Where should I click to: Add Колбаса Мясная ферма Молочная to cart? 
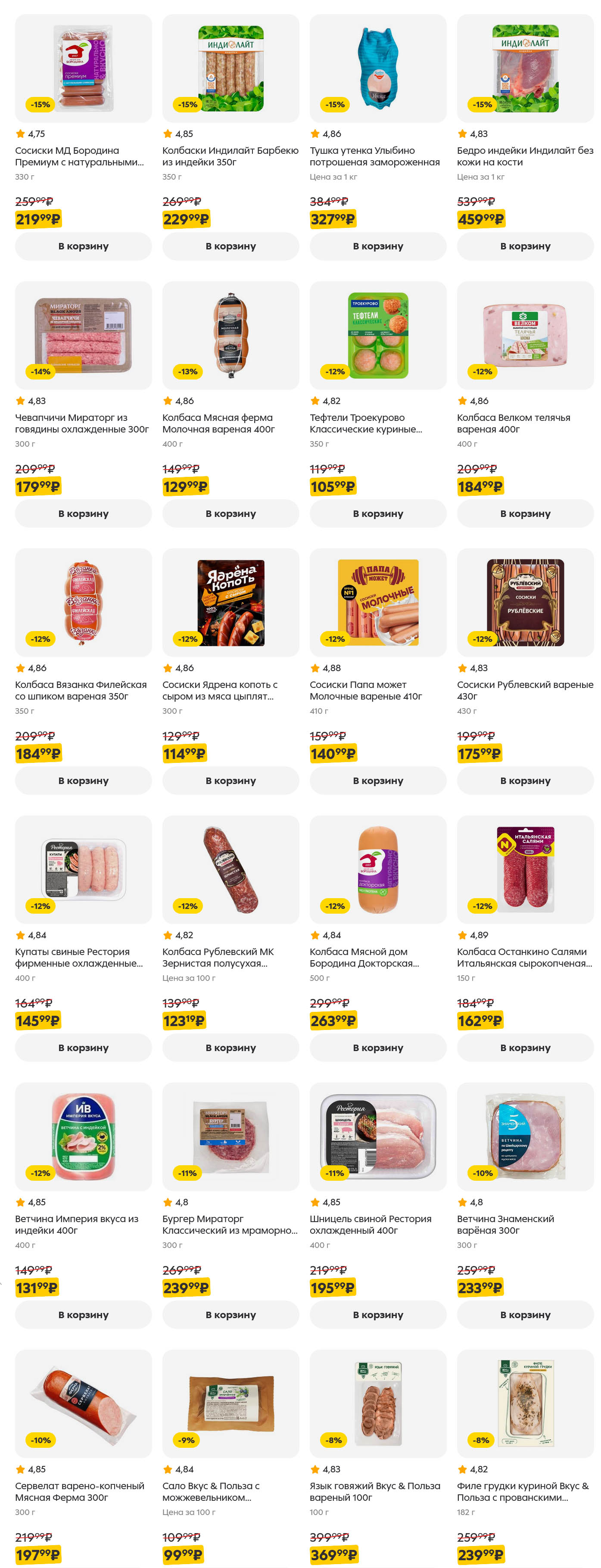230,513
